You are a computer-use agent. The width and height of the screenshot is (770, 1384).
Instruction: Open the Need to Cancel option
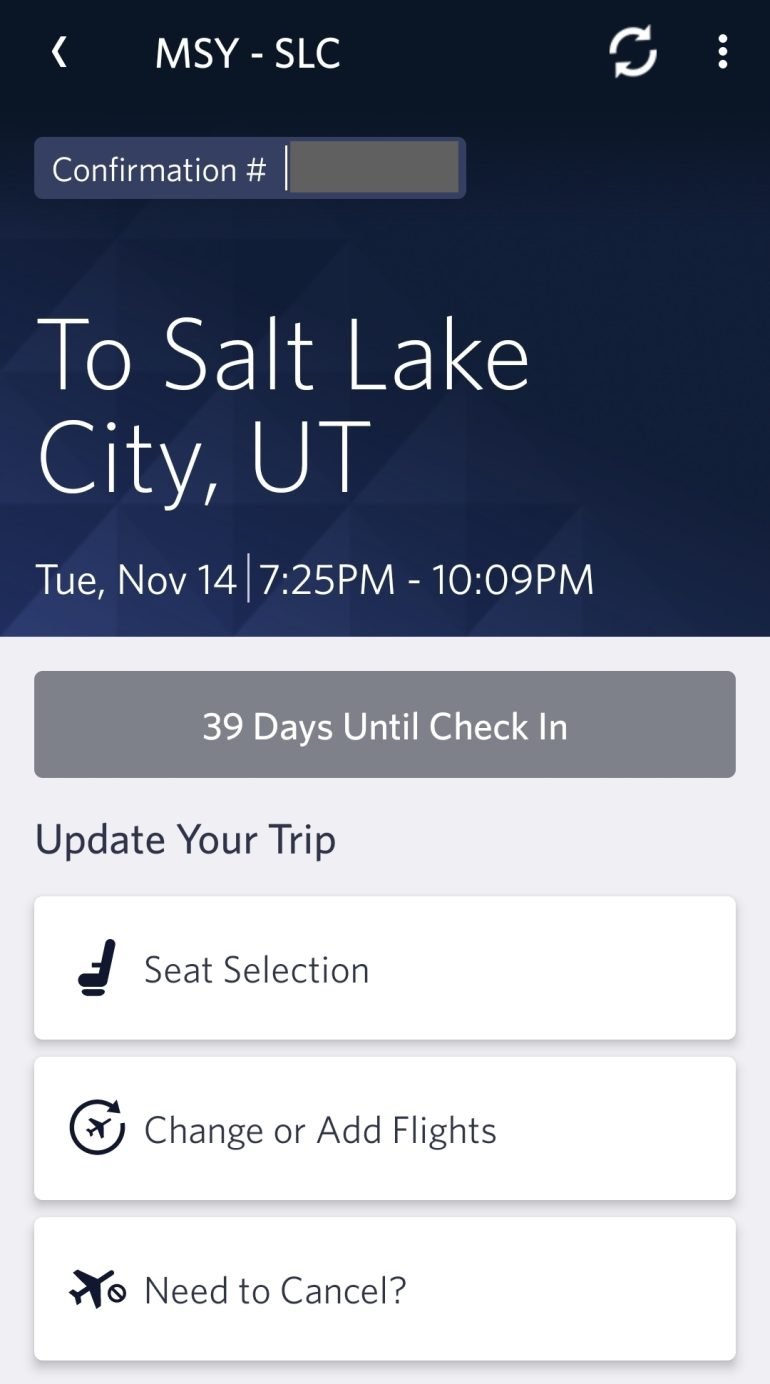pos(385,1289)
